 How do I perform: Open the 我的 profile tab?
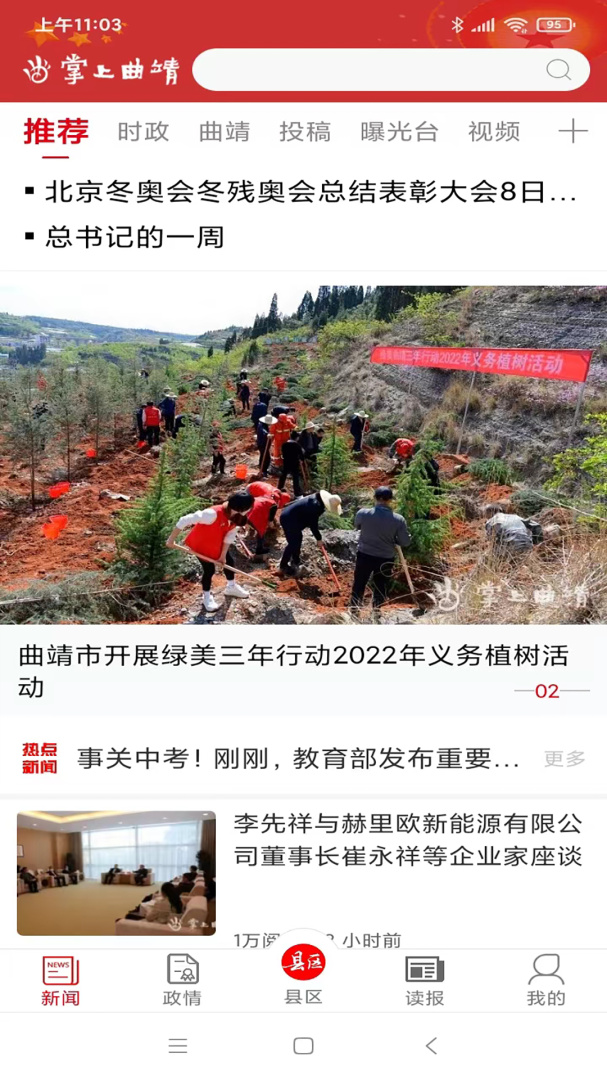(546, 980)
